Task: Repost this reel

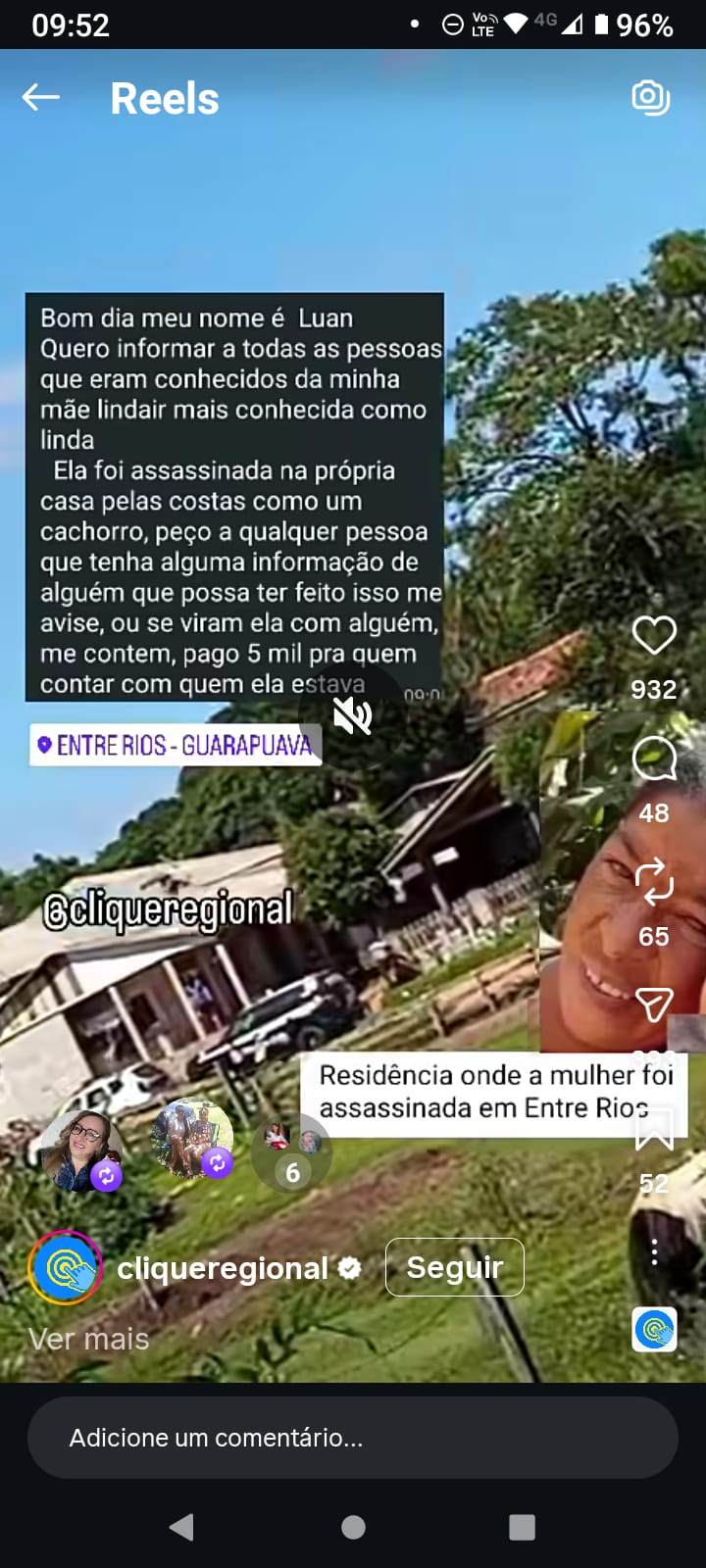Action: (654, 882)
